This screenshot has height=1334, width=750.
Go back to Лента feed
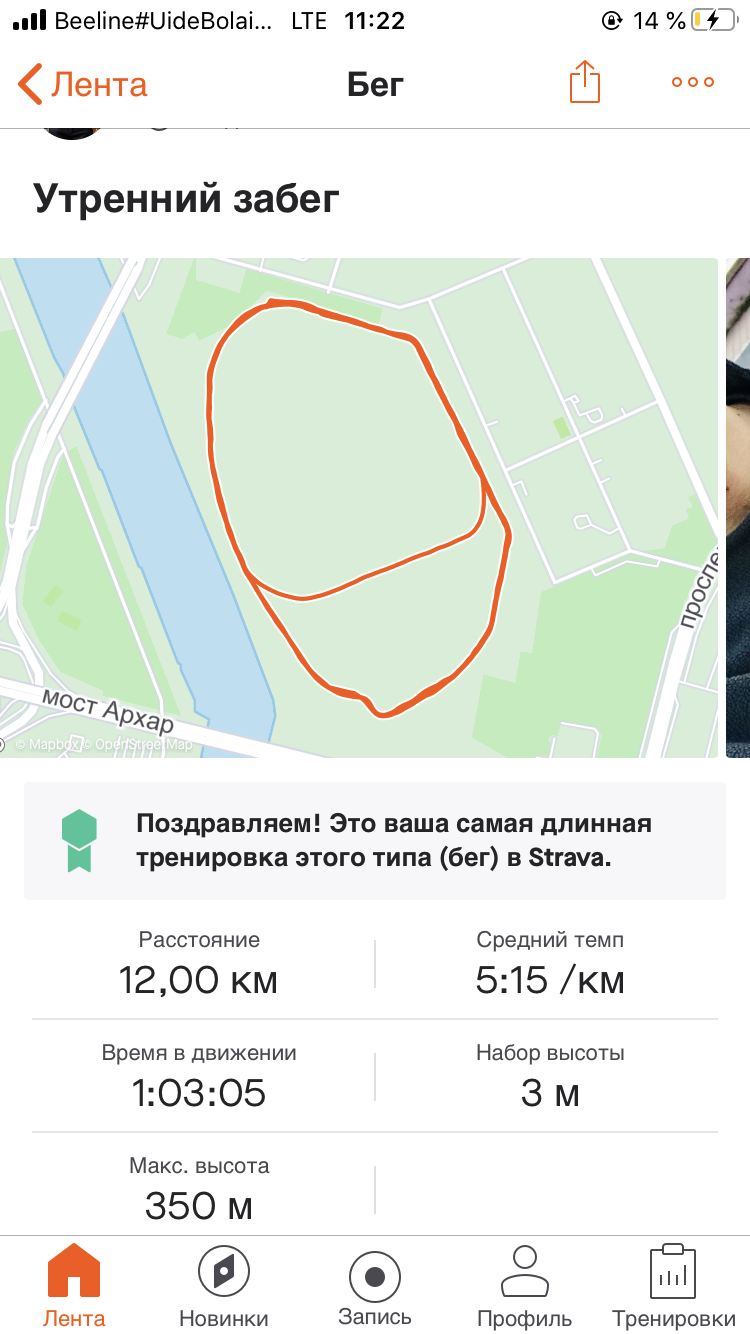82,84
